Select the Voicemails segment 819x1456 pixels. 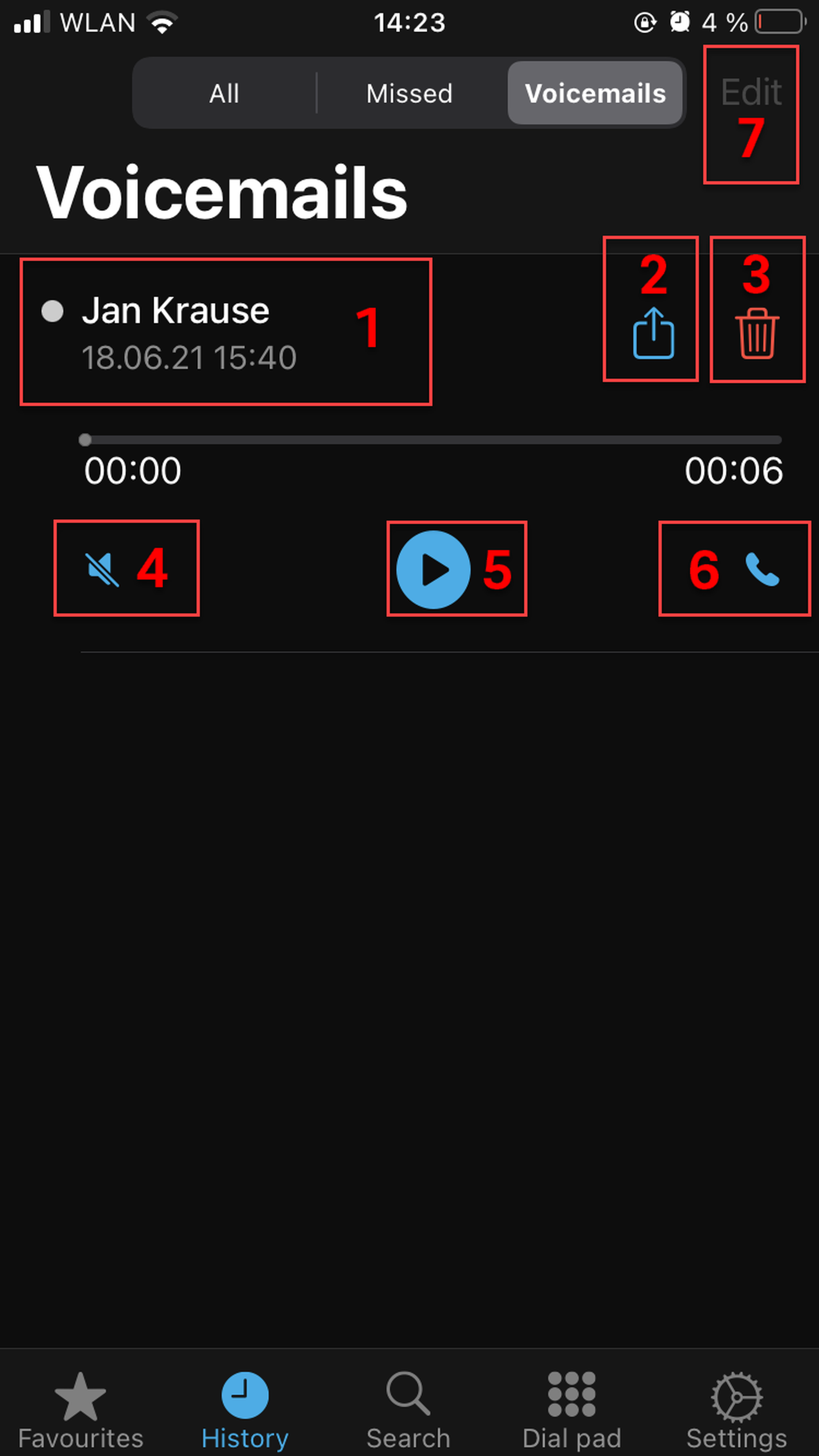click(595, 93)
